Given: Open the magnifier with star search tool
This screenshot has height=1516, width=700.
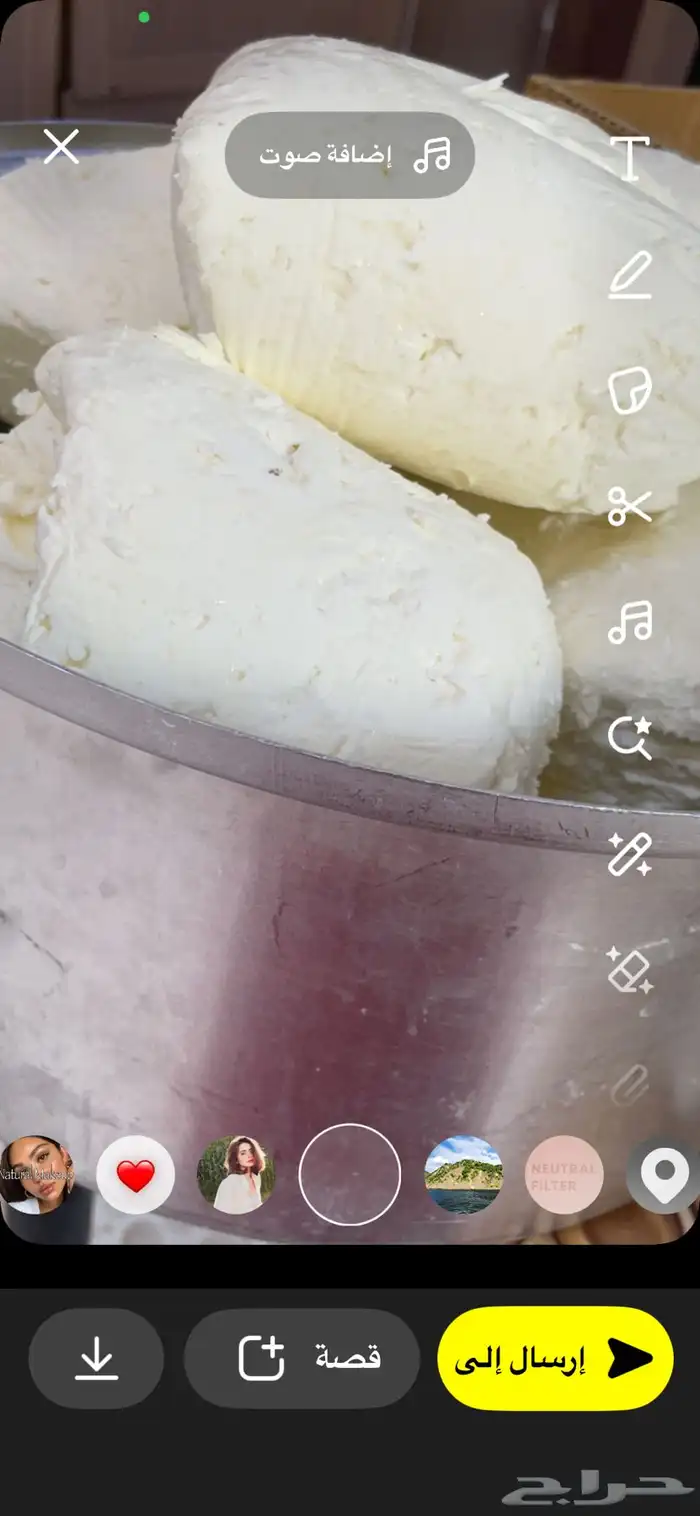Looking at the screenshot, I should tap(630, 738).
